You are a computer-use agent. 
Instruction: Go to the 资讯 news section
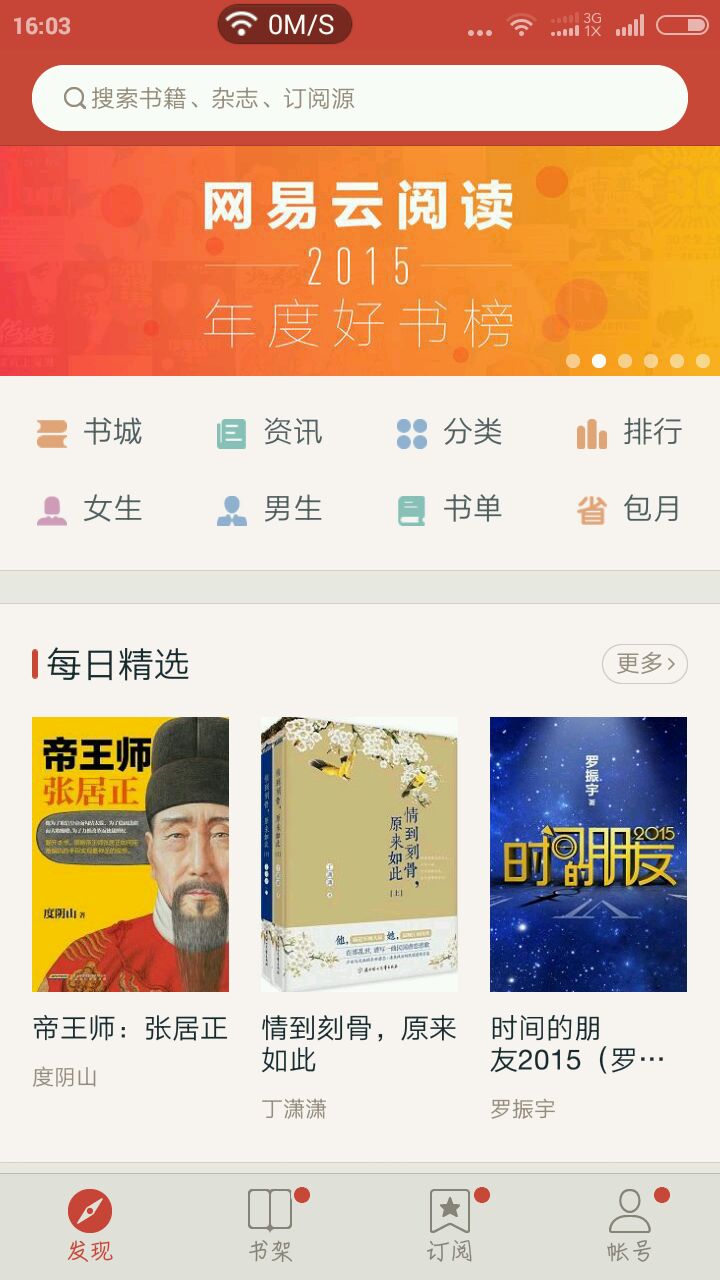click(269, 433)
